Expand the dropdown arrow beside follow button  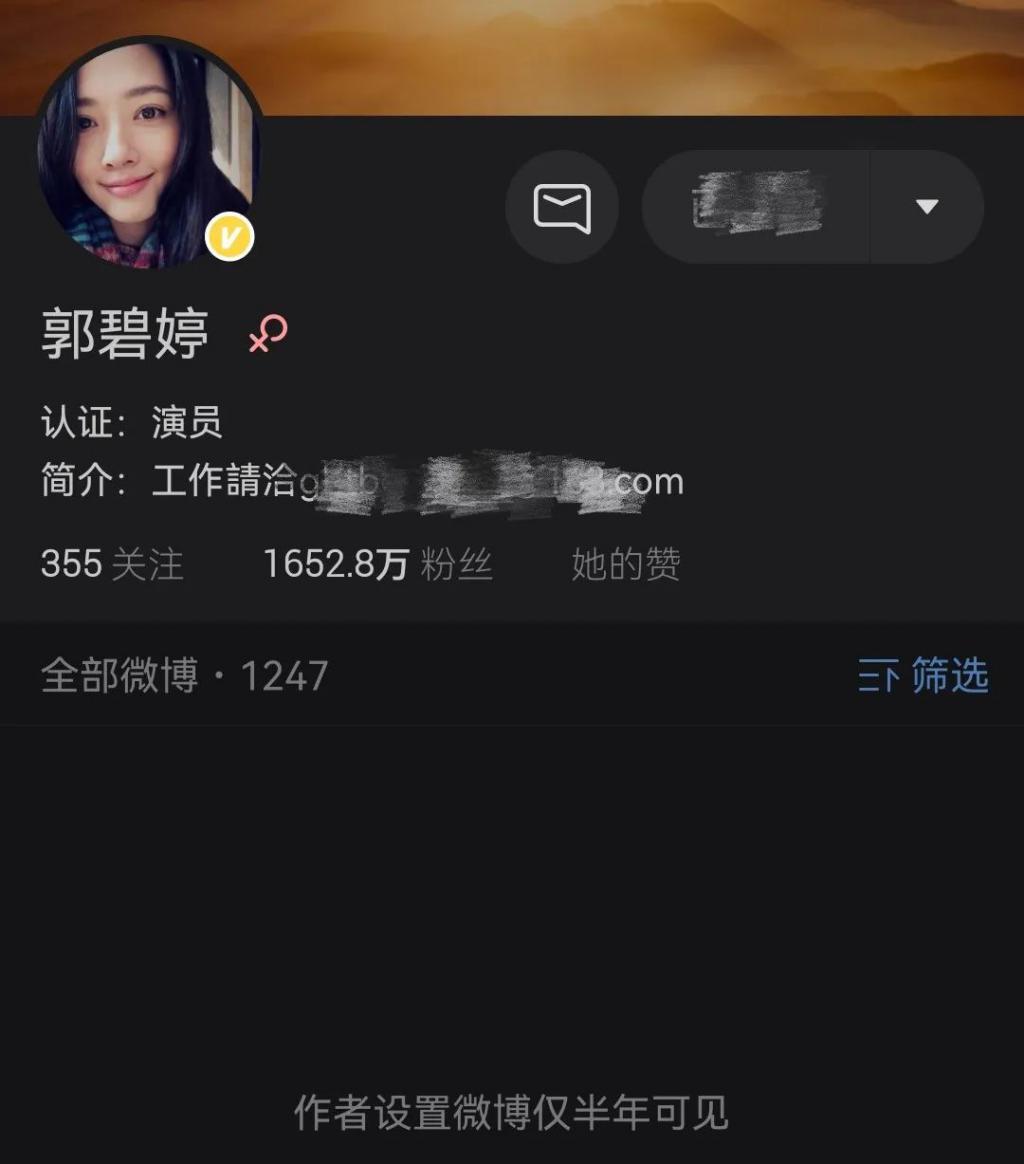927,207
